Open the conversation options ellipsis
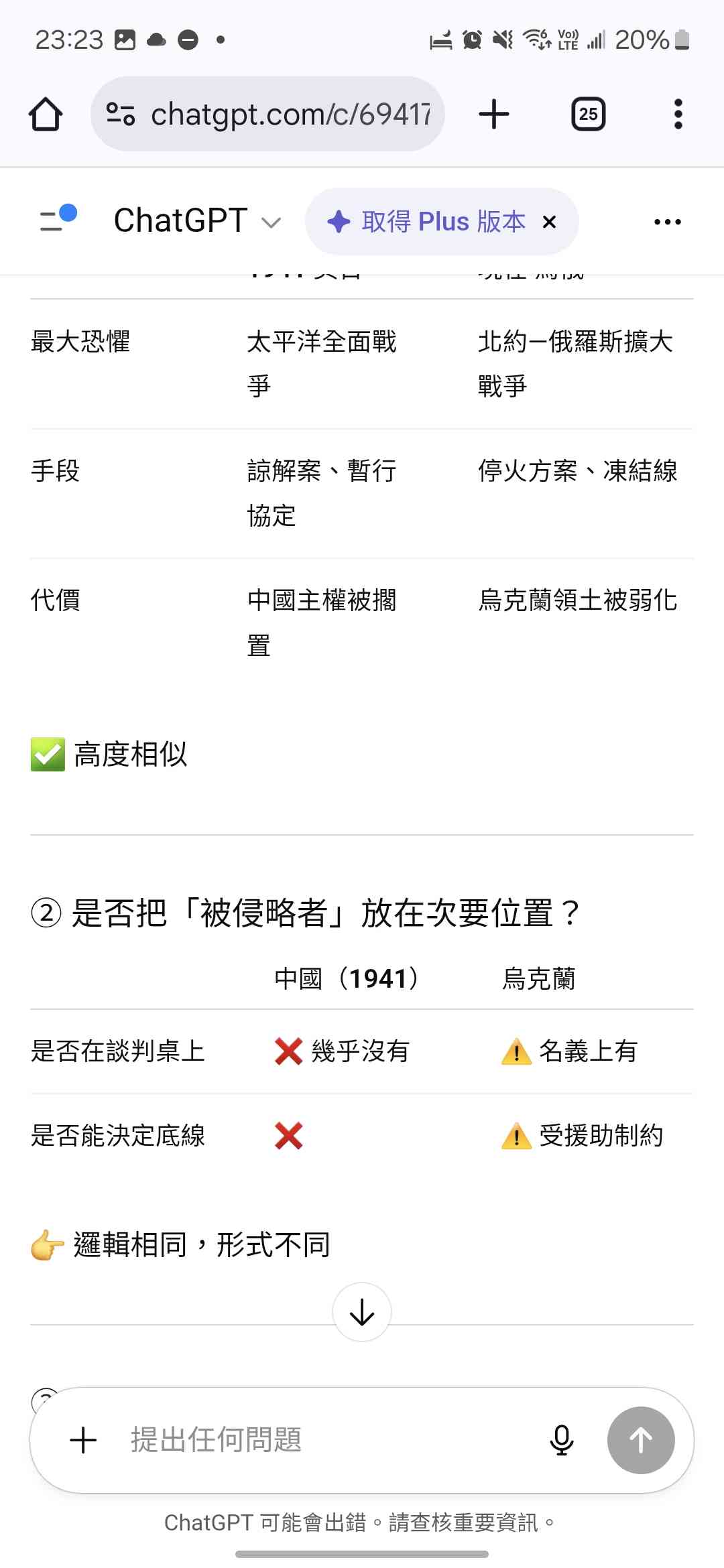This screenshot has height=1568, width=724. point(667,222)
